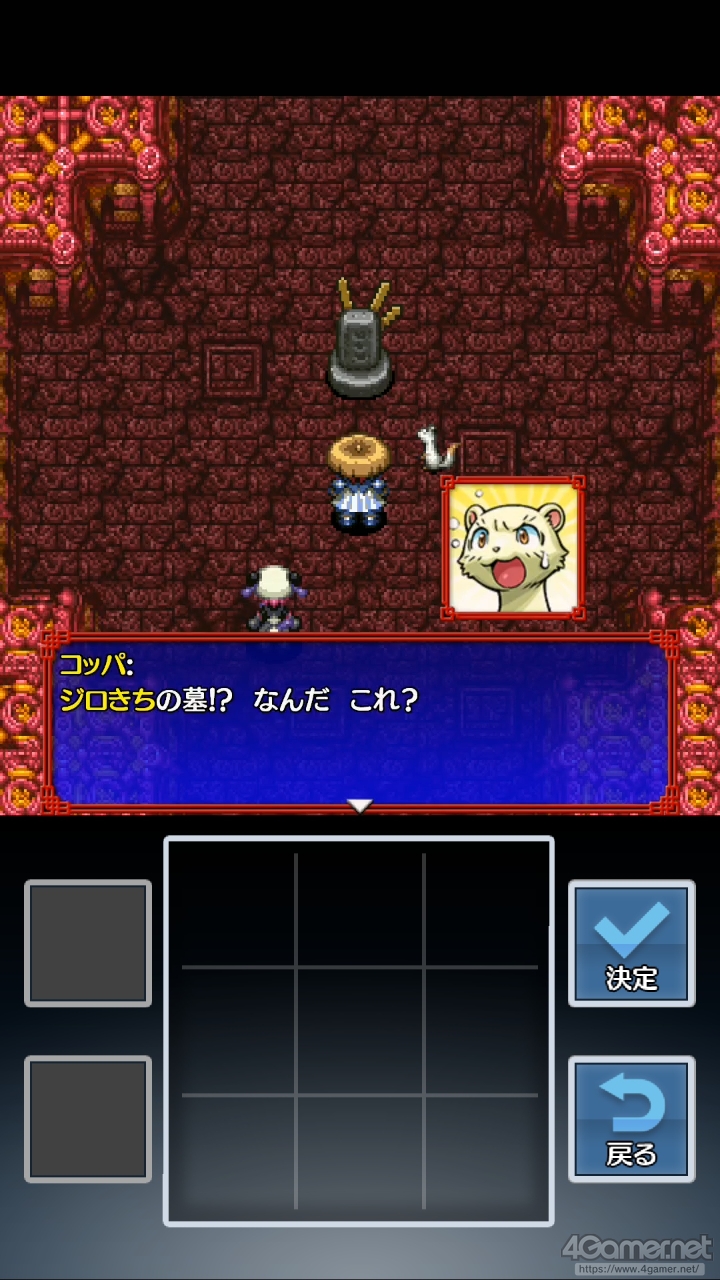The height and width of the screenshot is (1280, 720).
Task: Tap the 決定 confirm button
Action: pos(631,943)
